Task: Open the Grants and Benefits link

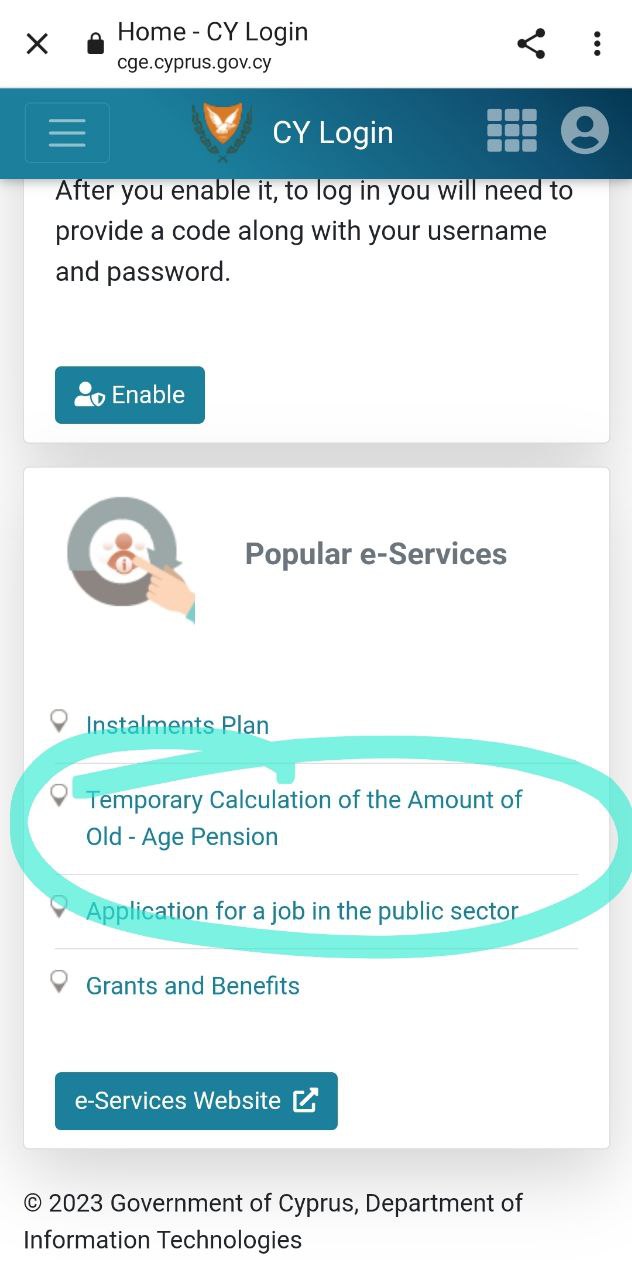Action: [x=193, y=986]
